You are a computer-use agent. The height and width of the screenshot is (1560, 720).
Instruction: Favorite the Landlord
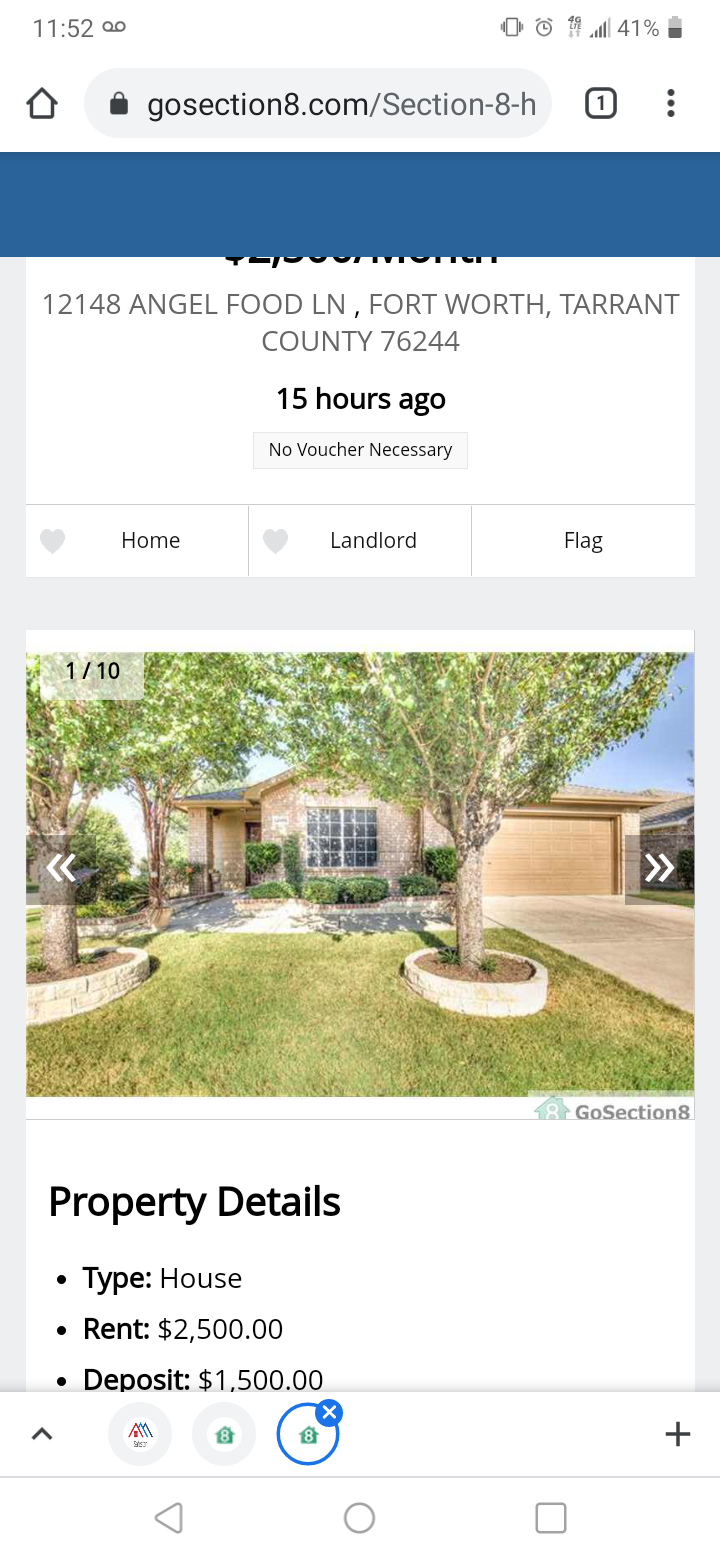click(x=360, y=541)
